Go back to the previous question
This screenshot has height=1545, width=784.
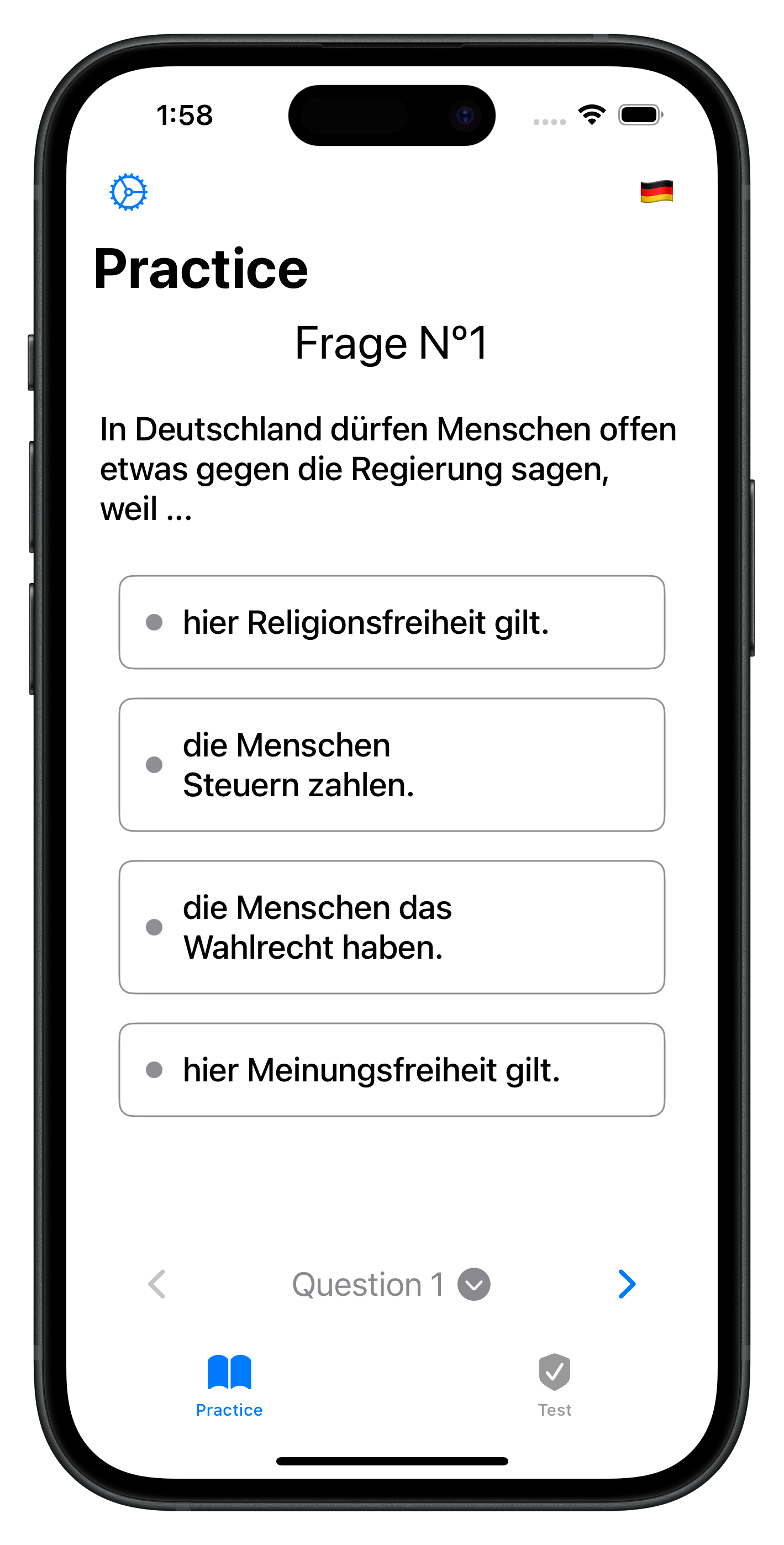(157, 1284)
